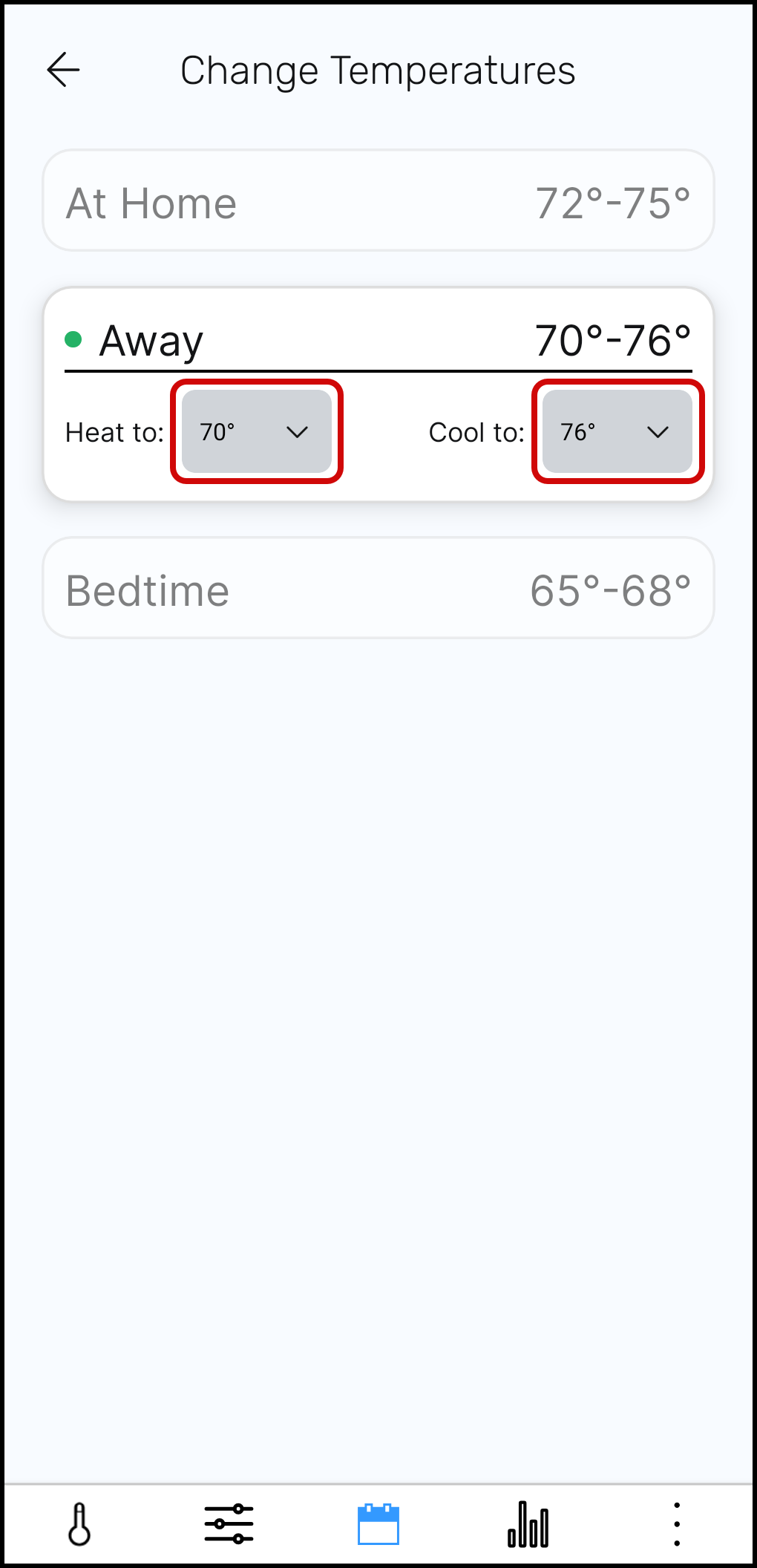Select the calendar schedule tab
Viewport: 757px width, 1568px height.
click(378, 1524)
